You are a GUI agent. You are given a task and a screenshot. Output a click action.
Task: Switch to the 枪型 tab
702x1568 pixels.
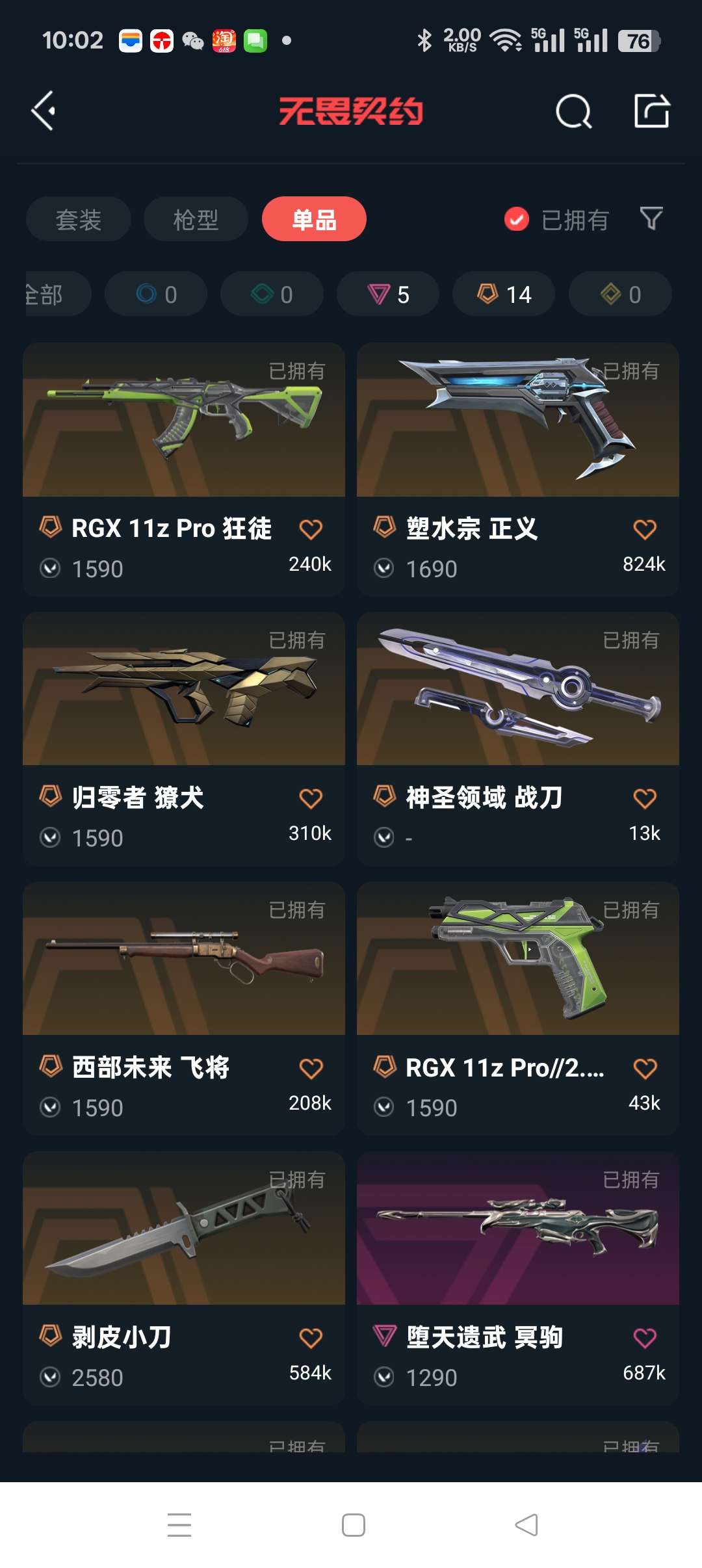click(x=196, y=219)
